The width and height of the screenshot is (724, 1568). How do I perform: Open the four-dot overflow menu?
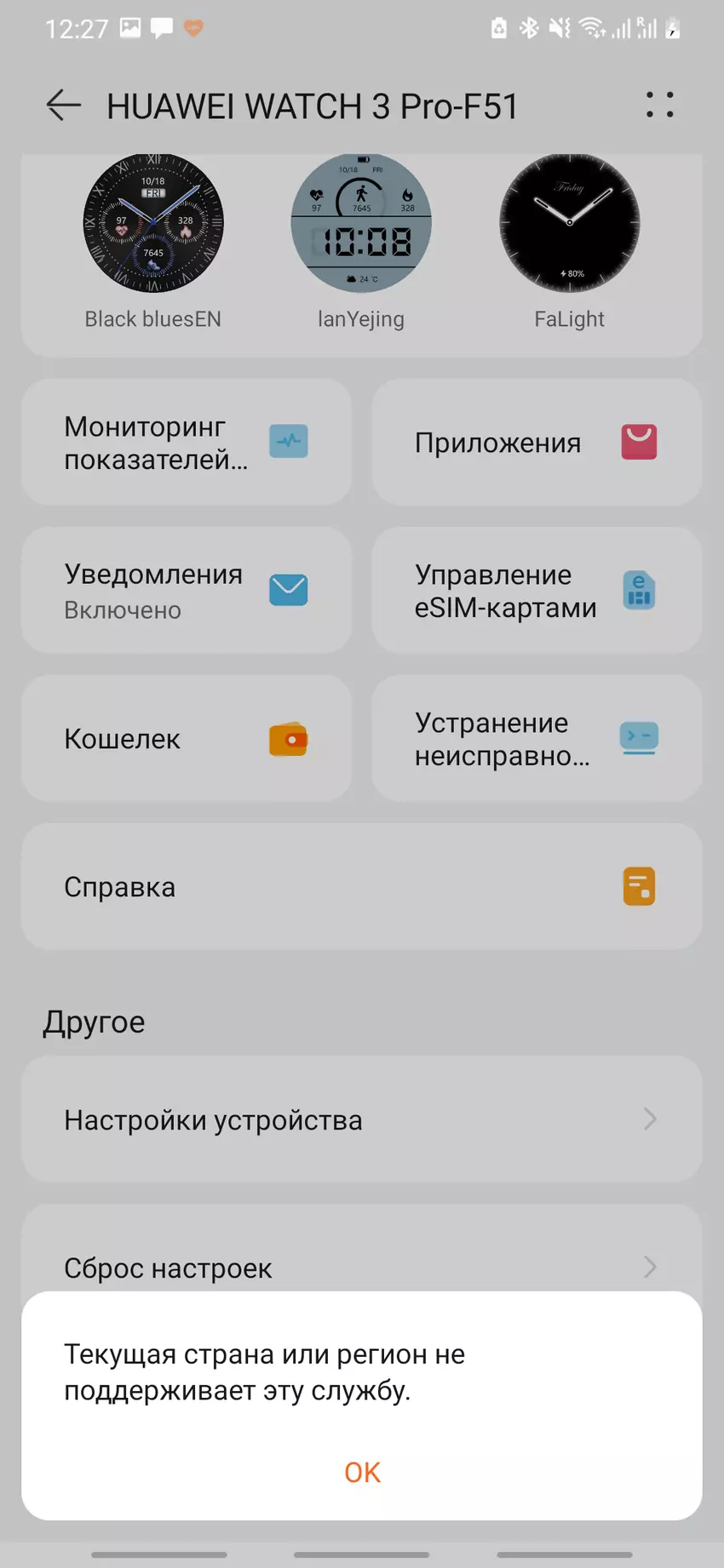point(659,106)
